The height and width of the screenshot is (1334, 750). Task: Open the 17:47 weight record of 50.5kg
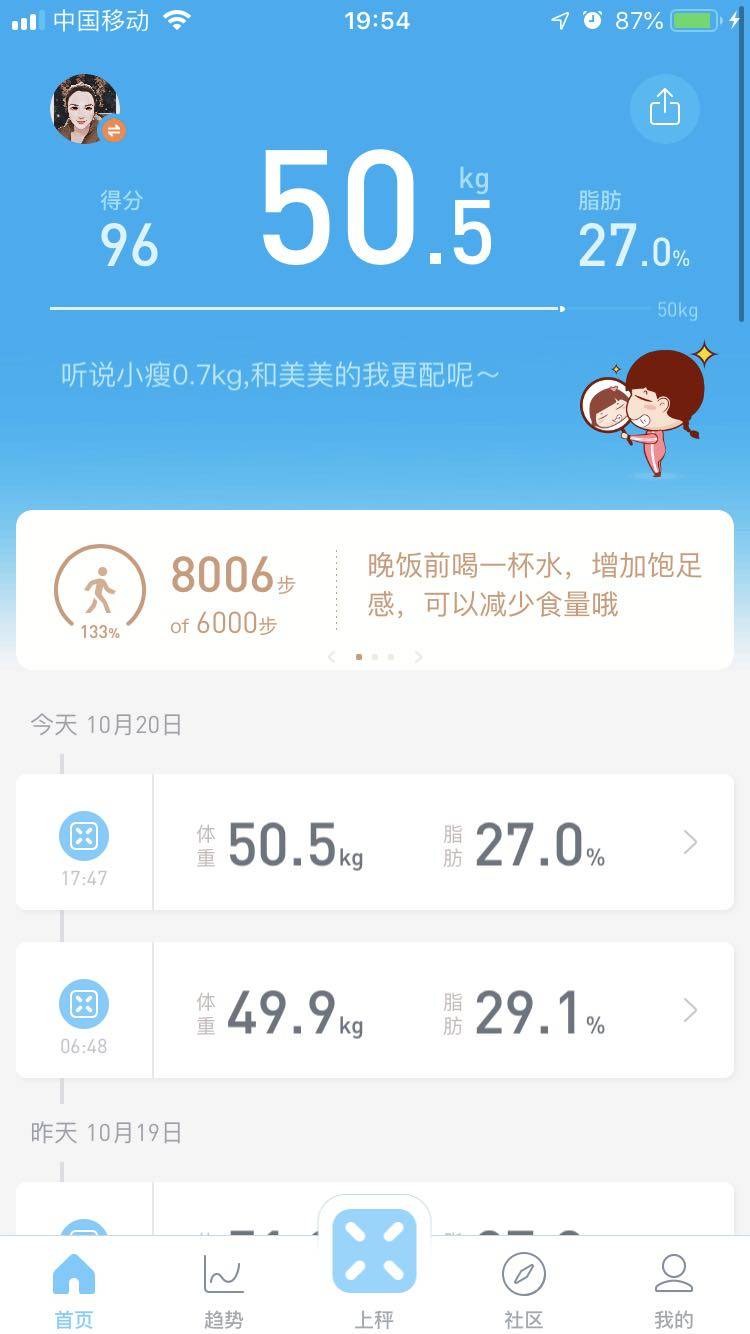tap(442, 842)
